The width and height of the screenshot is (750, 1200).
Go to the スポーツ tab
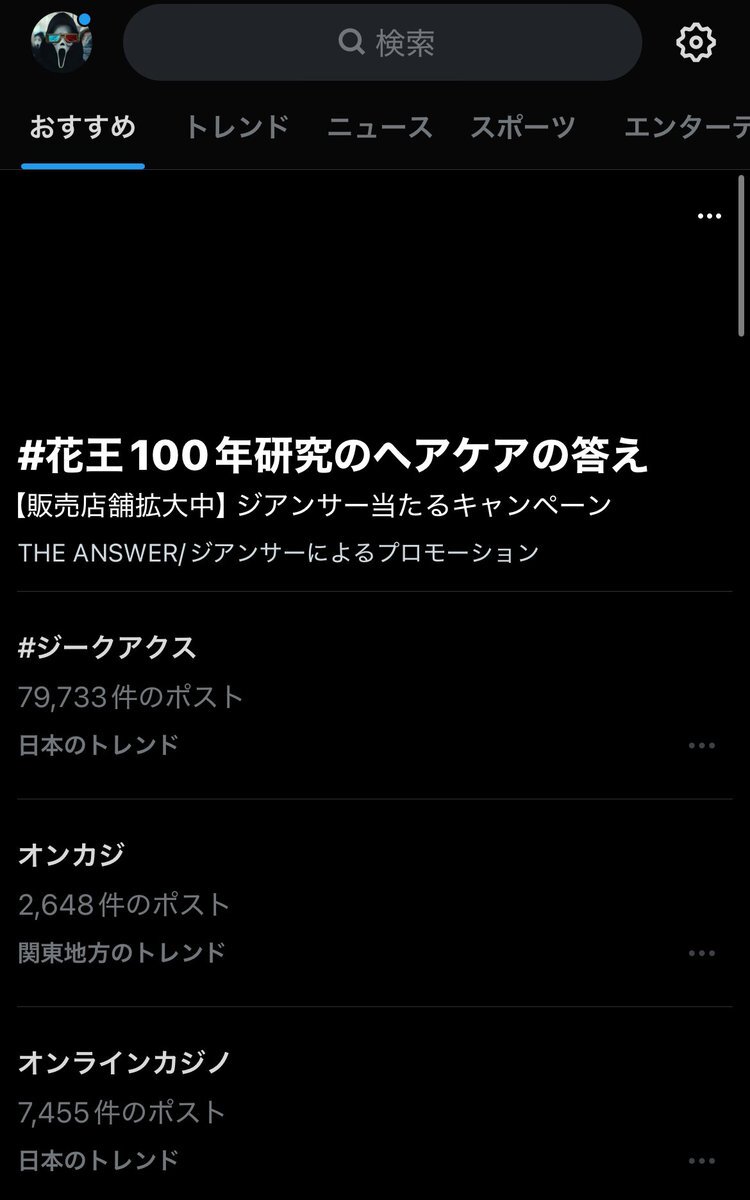[523, 127]
